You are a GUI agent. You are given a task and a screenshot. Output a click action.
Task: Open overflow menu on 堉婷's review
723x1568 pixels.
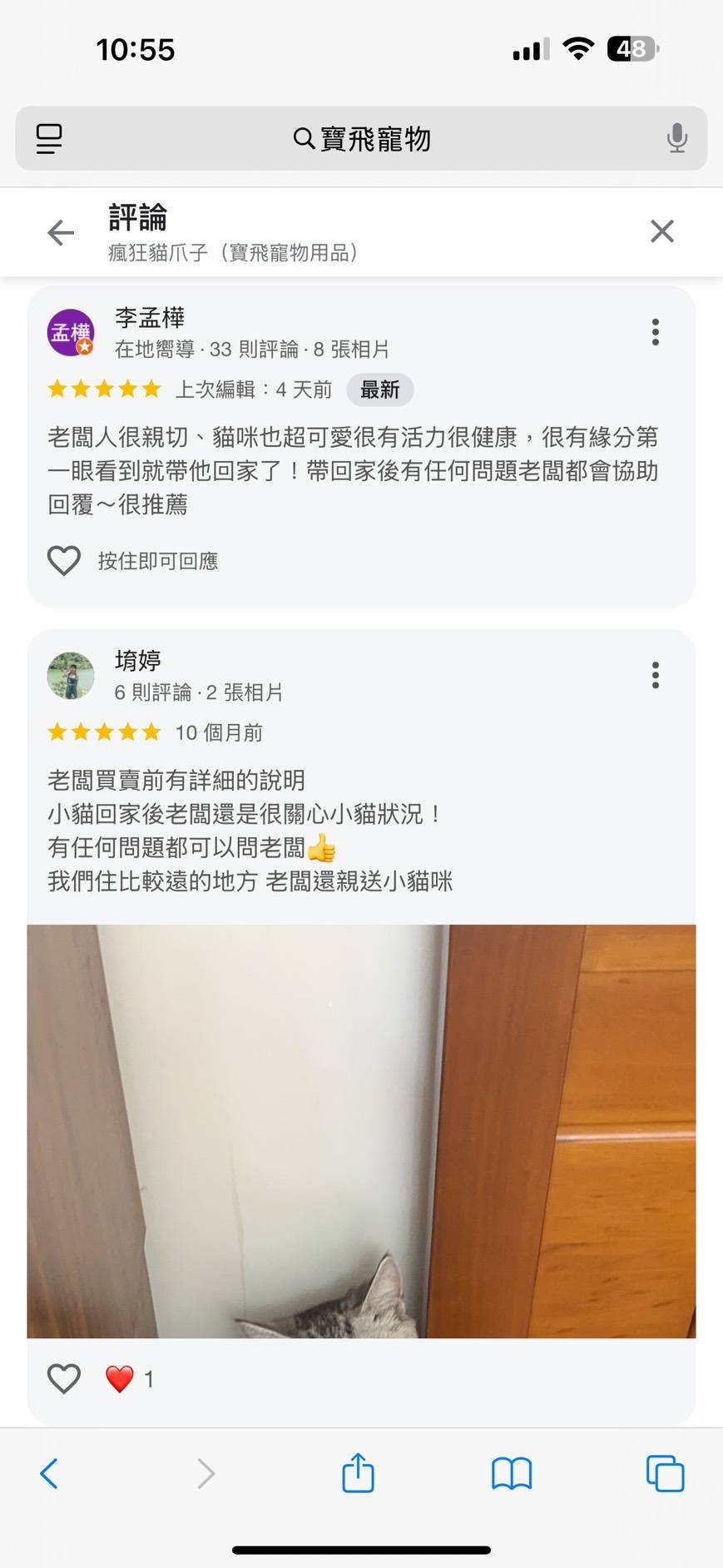click(656, 675)
